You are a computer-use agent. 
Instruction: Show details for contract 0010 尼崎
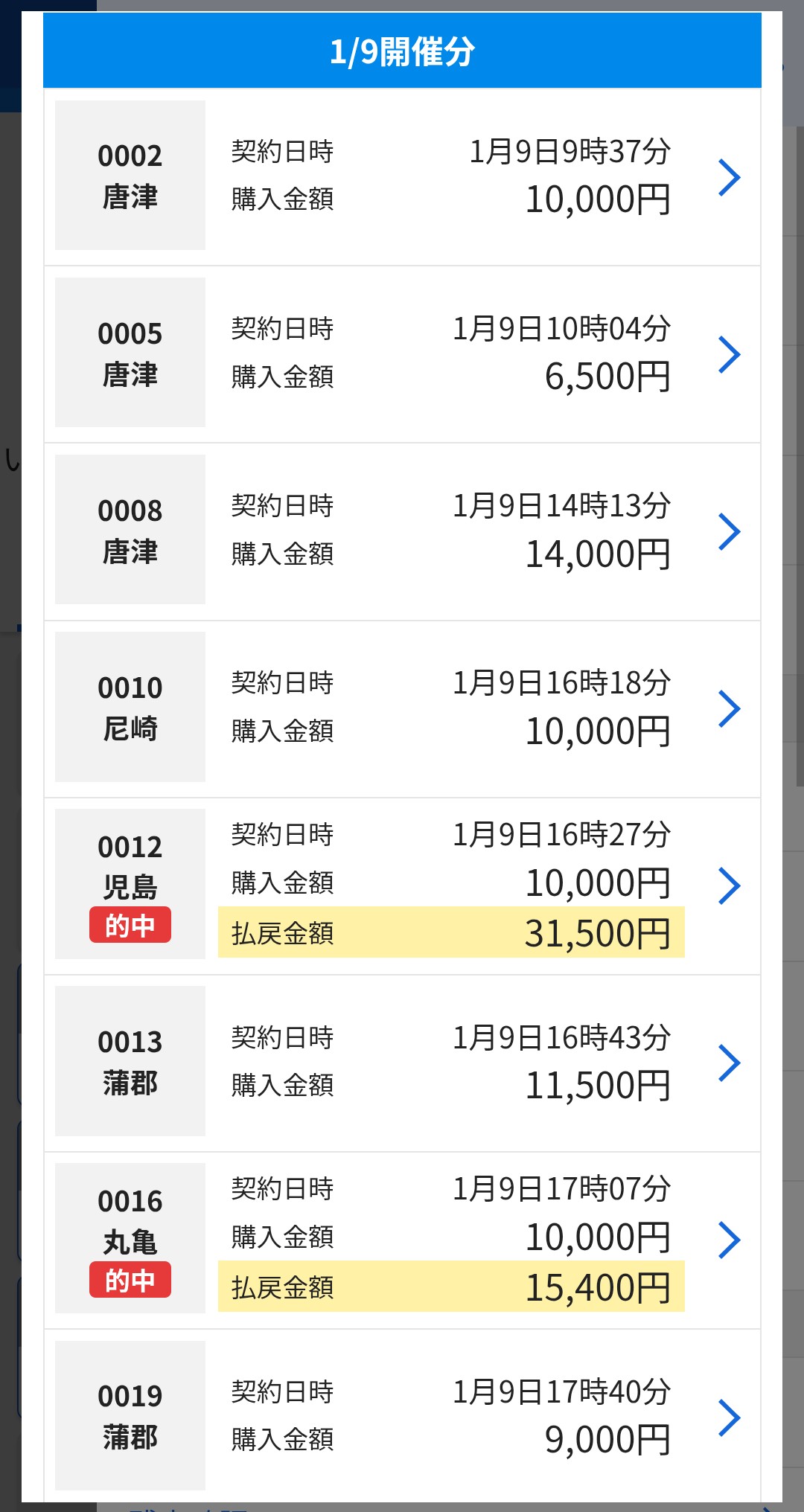coord(402,708)
